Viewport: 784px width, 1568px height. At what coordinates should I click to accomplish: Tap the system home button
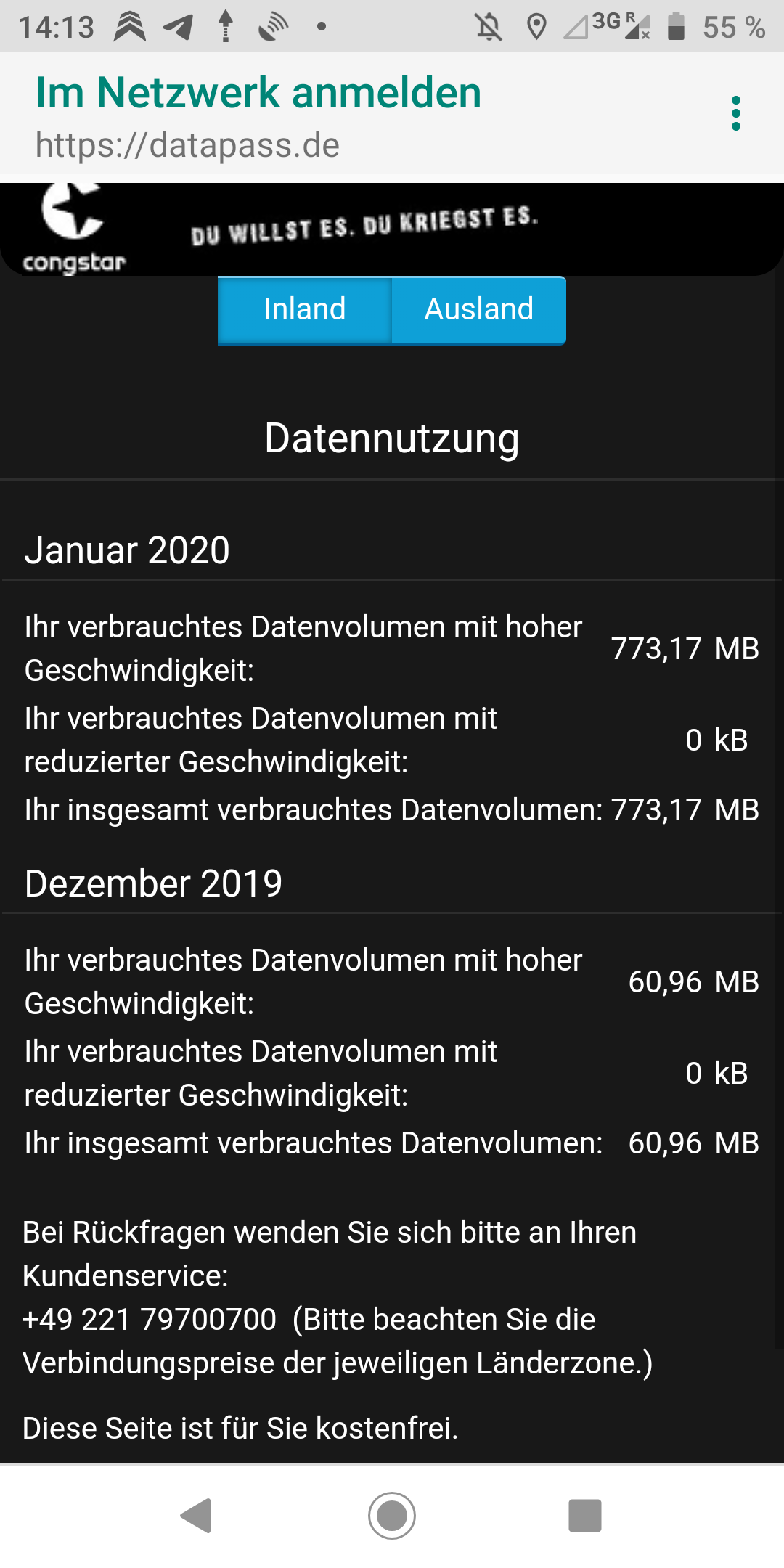392,1516
